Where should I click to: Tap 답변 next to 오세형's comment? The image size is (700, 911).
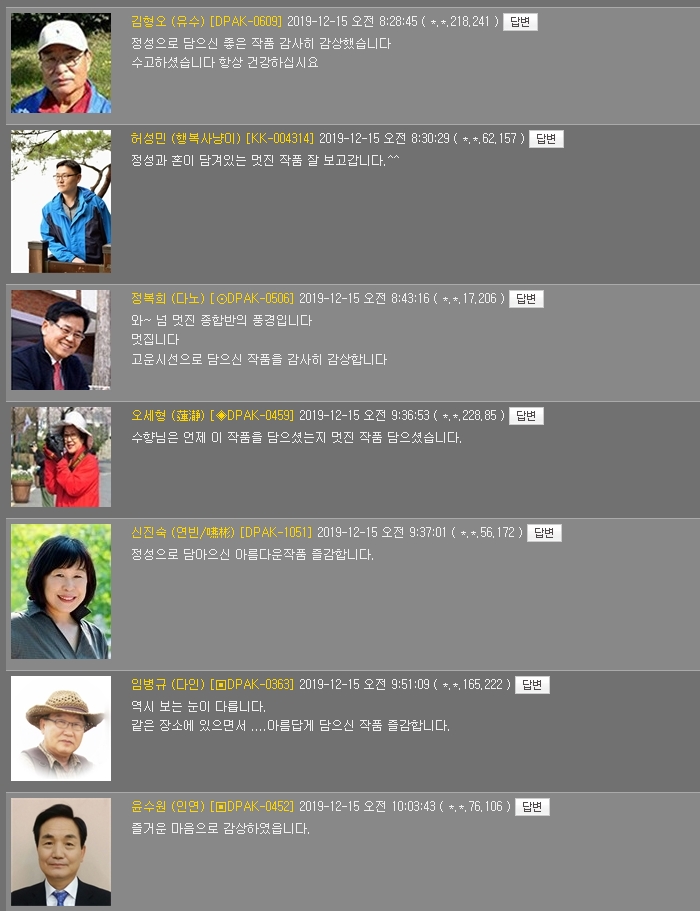coord(526,416)
